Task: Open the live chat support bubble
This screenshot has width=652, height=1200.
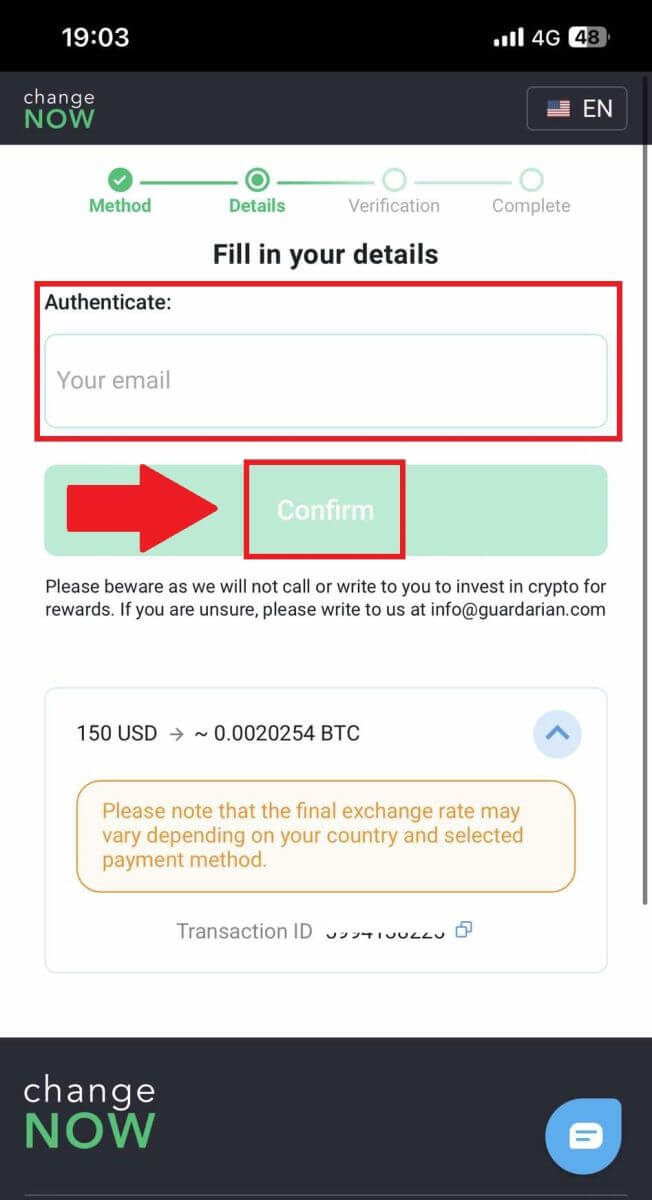Action: (x=585, y=1135)
